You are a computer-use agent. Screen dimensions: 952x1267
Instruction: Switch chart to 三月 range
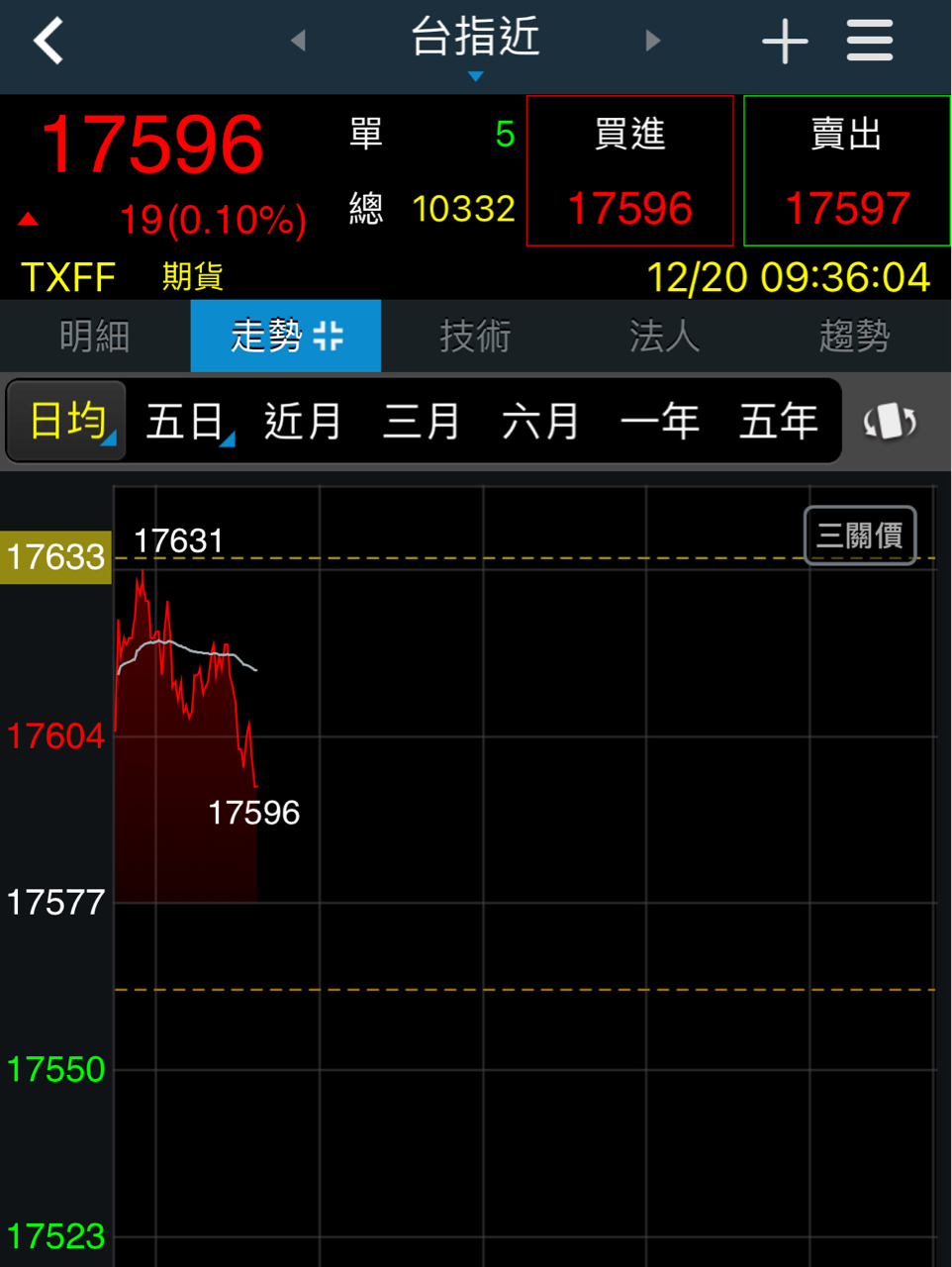tap(422, 422)
